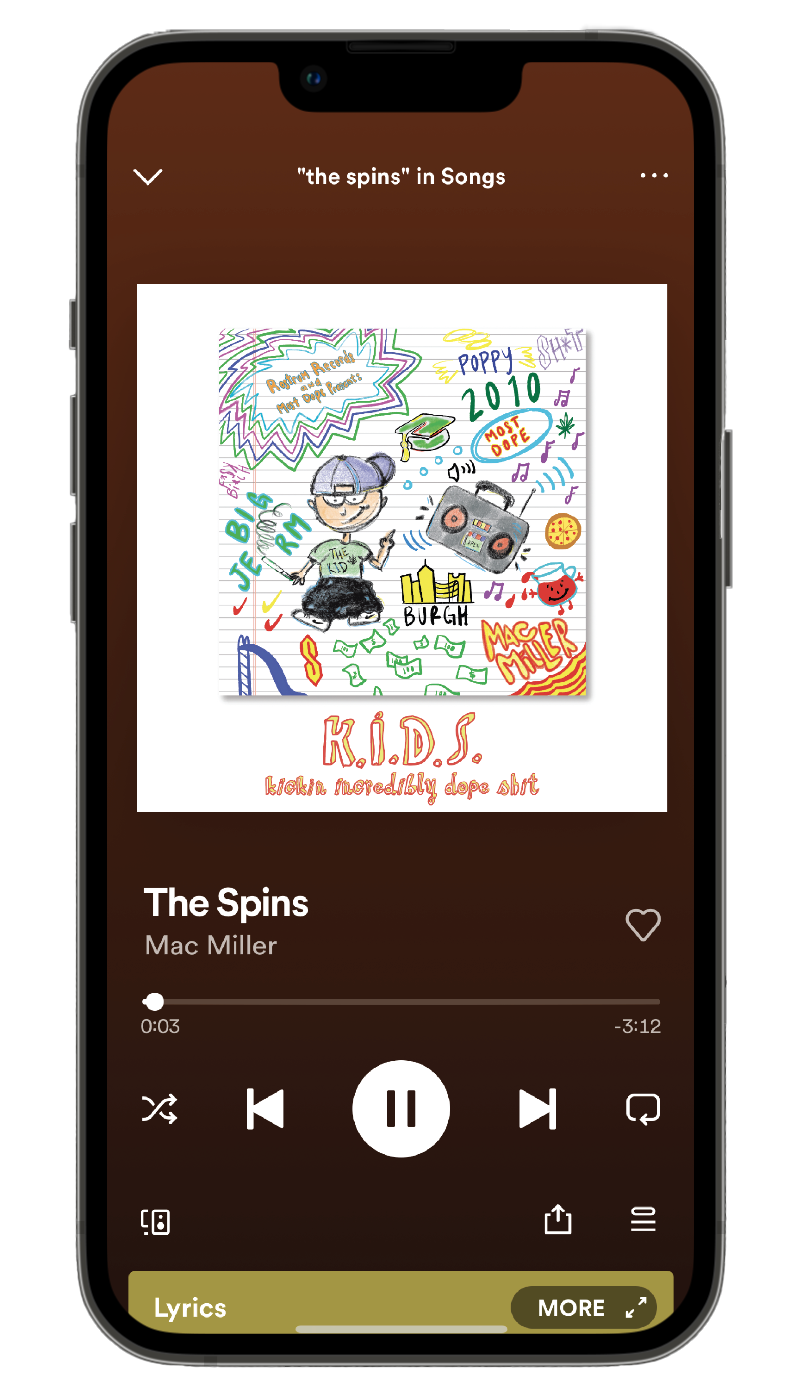The image size is (788, 1400).
Task: Expand lyrics with the MORE button
Action: coord(584,1308)
